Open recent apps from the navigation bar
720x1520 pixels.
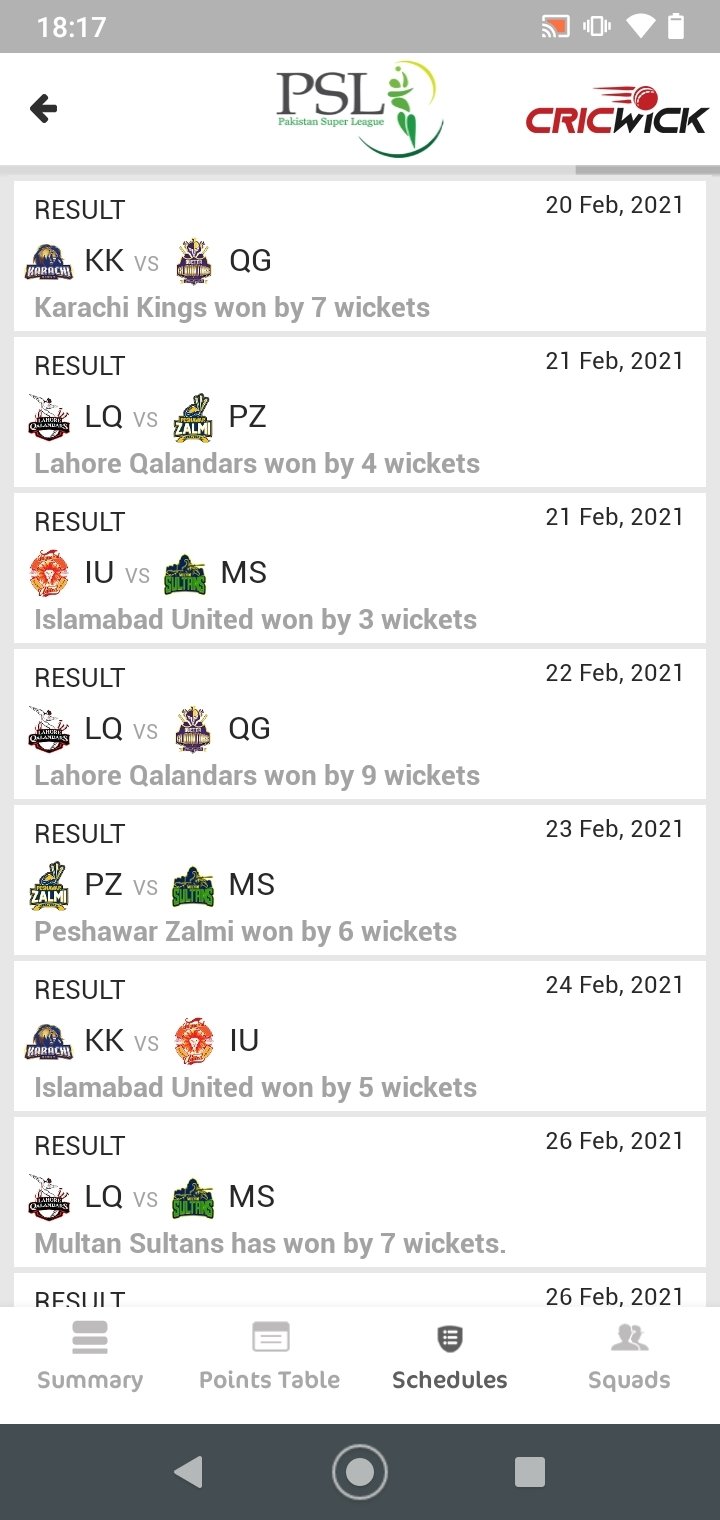[x=530, y=1472]
